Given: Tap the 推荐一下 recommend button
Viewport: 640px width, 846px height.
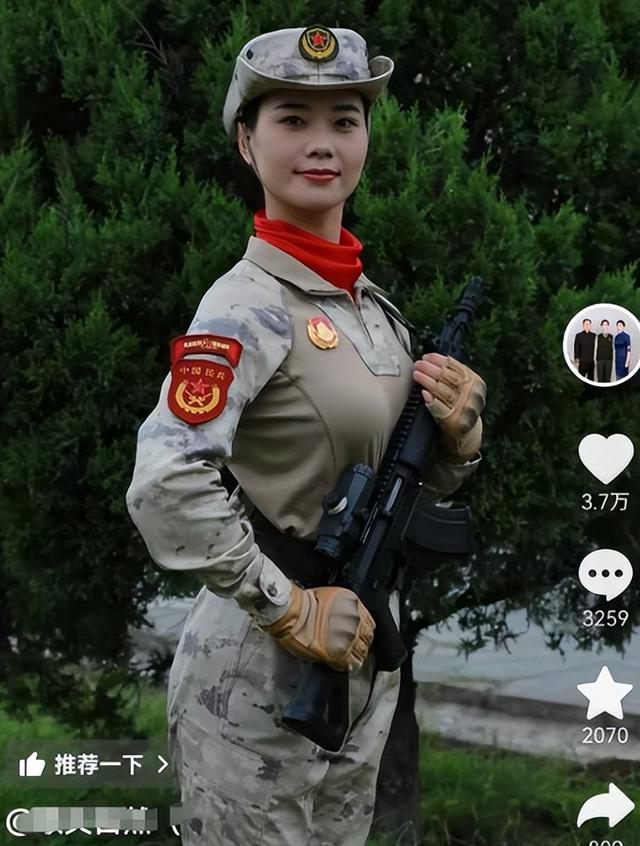Looking at the screenshot, I should (93, 765).
